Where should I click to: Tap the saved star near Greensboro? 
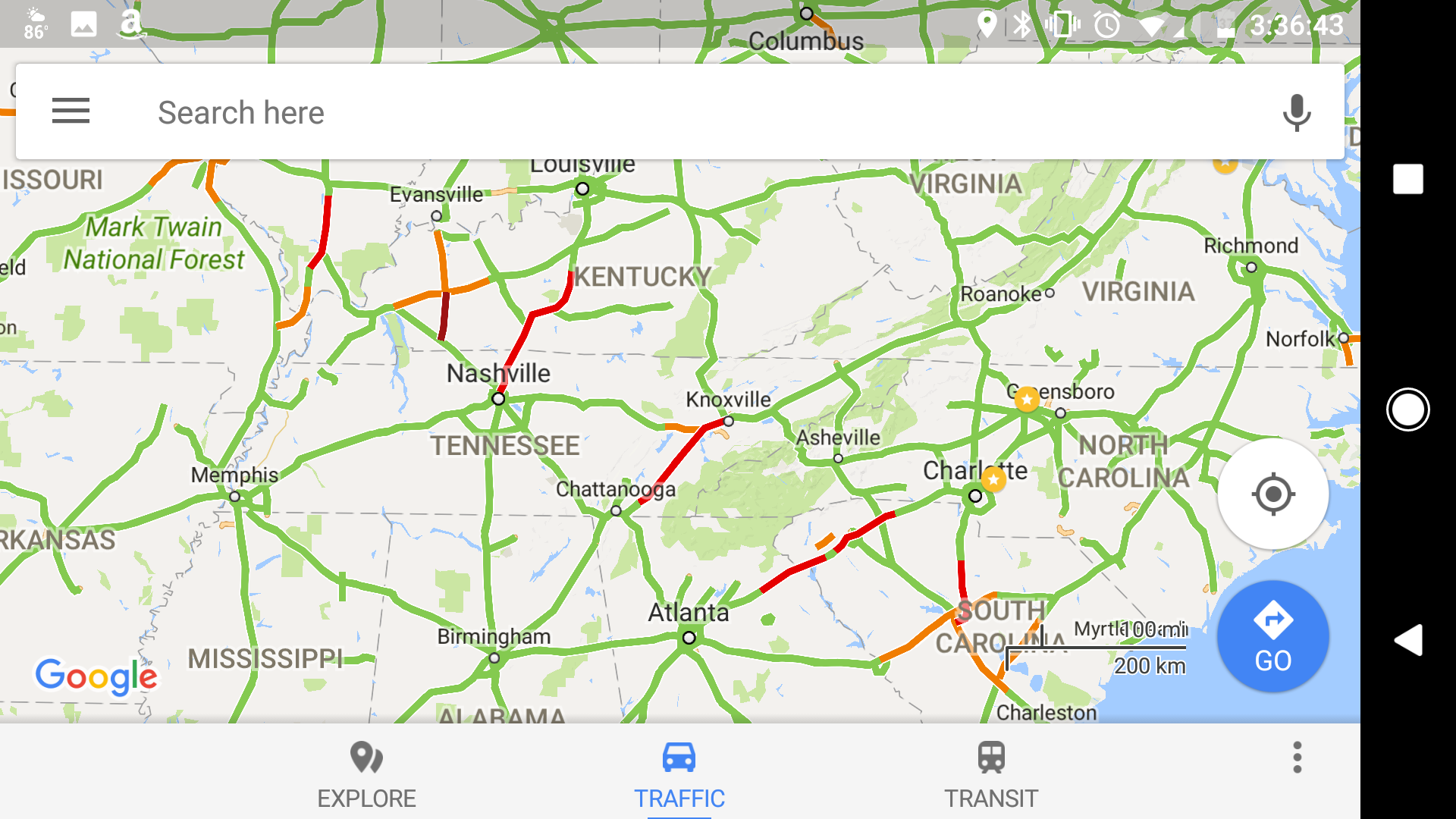click(1027, 399)
